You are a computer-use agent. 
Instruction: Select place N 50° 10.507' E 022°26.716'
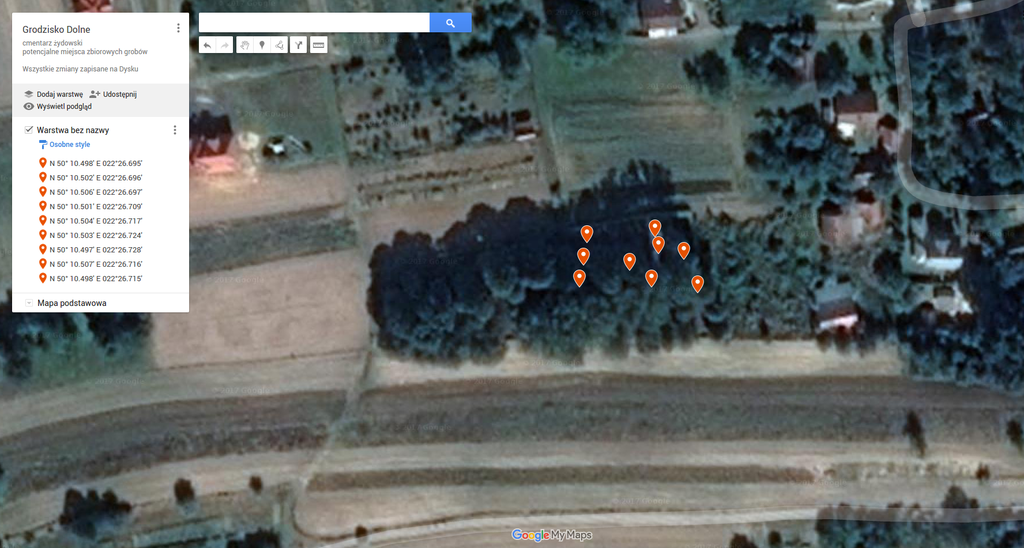click(96, 264)
